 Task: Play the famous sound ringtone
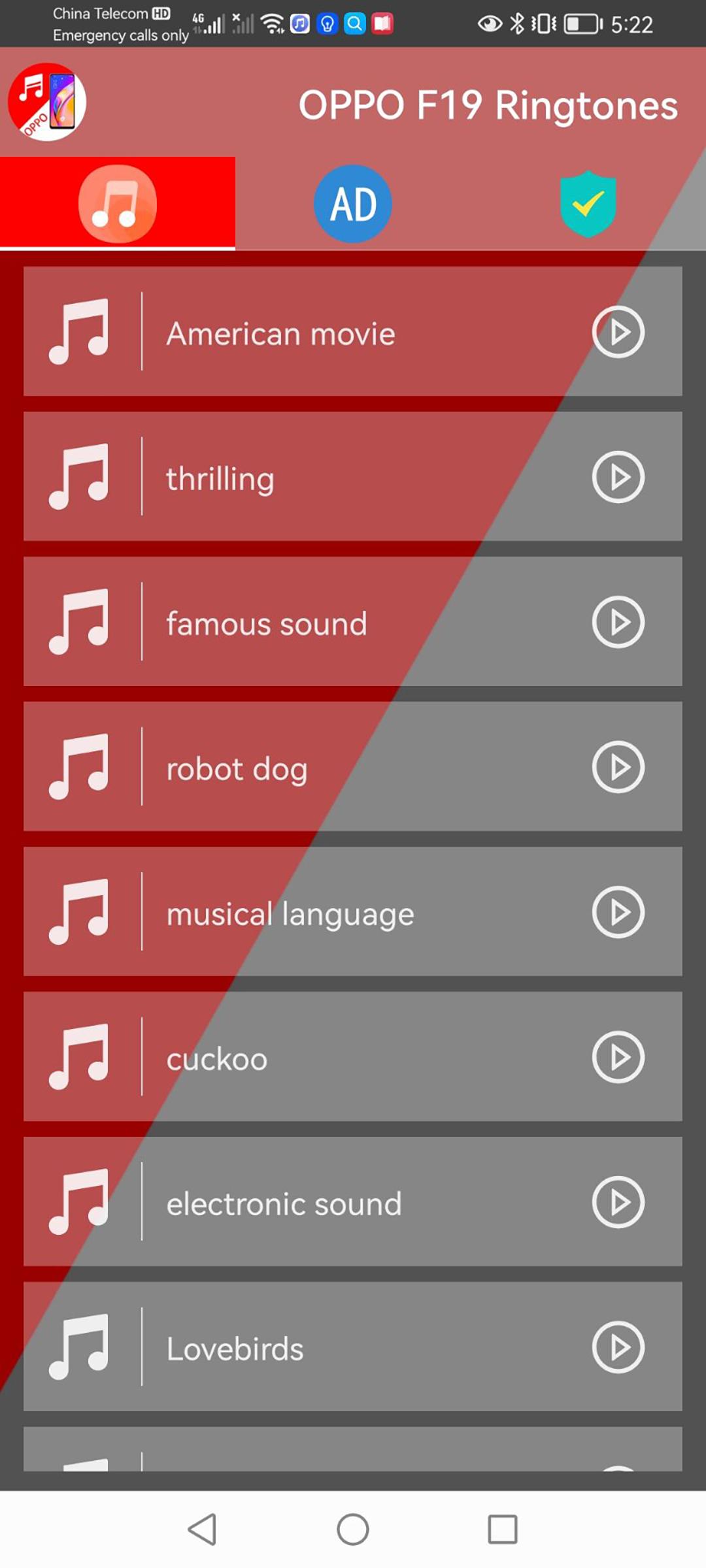[618, 622]
